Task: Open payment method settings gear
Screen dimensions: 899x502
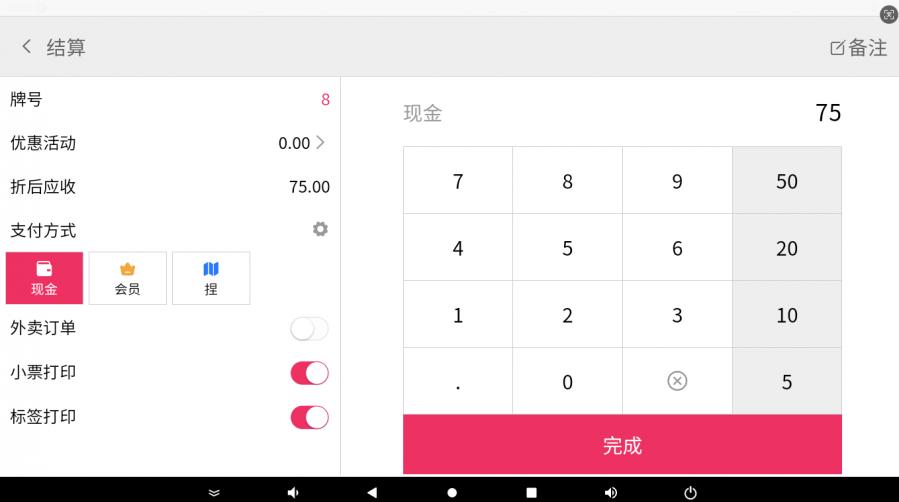Action: tap(320, 229)
